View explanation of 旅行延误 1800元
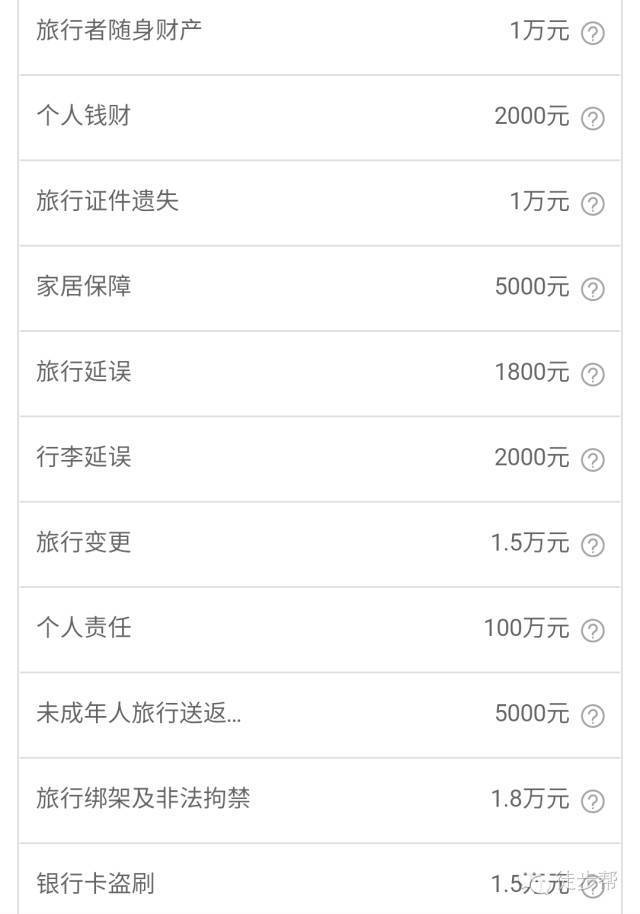 click(x=593, y=374)
